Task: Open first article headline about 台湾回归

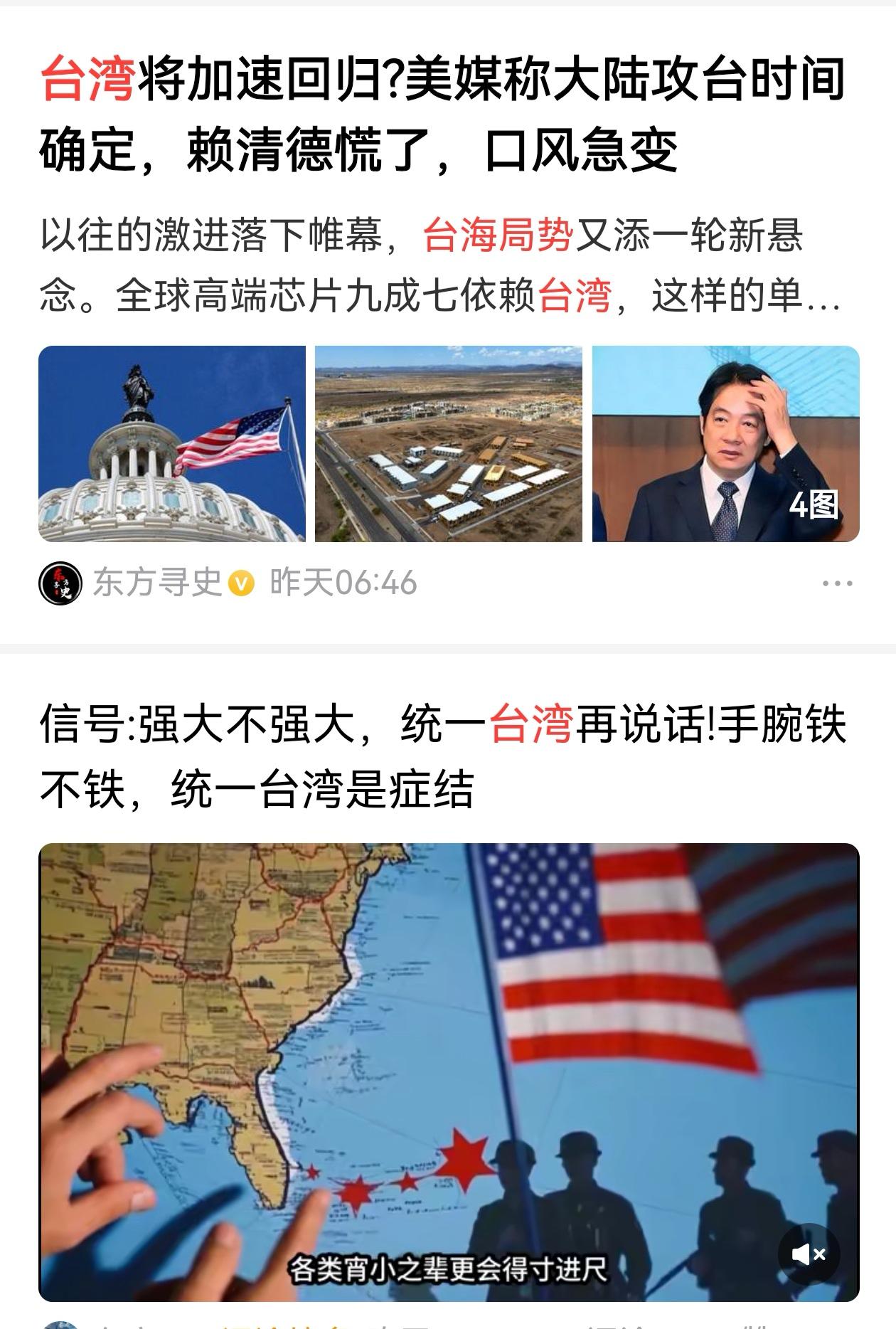Action: coord(441,114)
